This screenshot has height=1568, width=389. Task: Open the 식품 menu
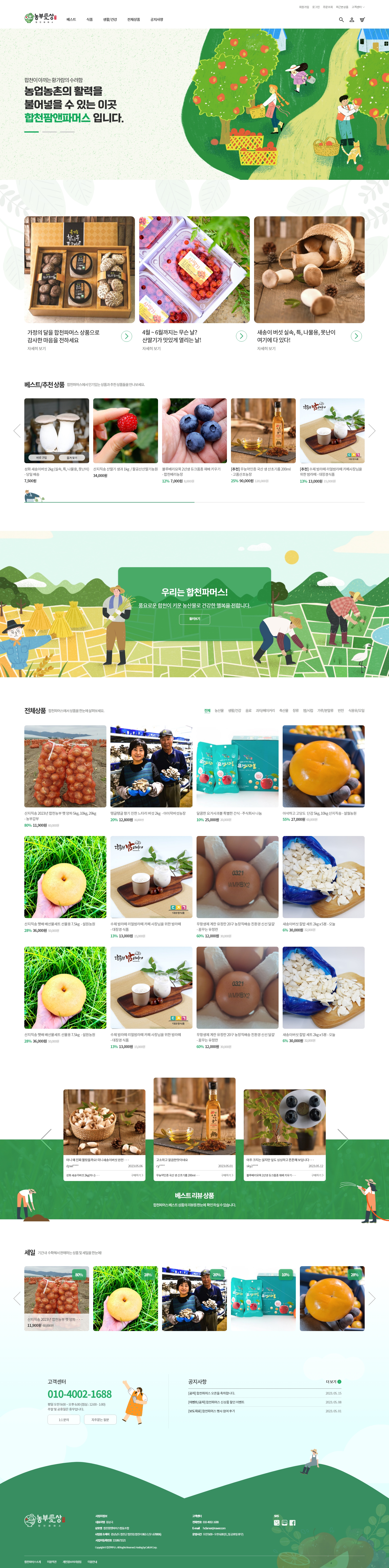[x=90, y=19]
